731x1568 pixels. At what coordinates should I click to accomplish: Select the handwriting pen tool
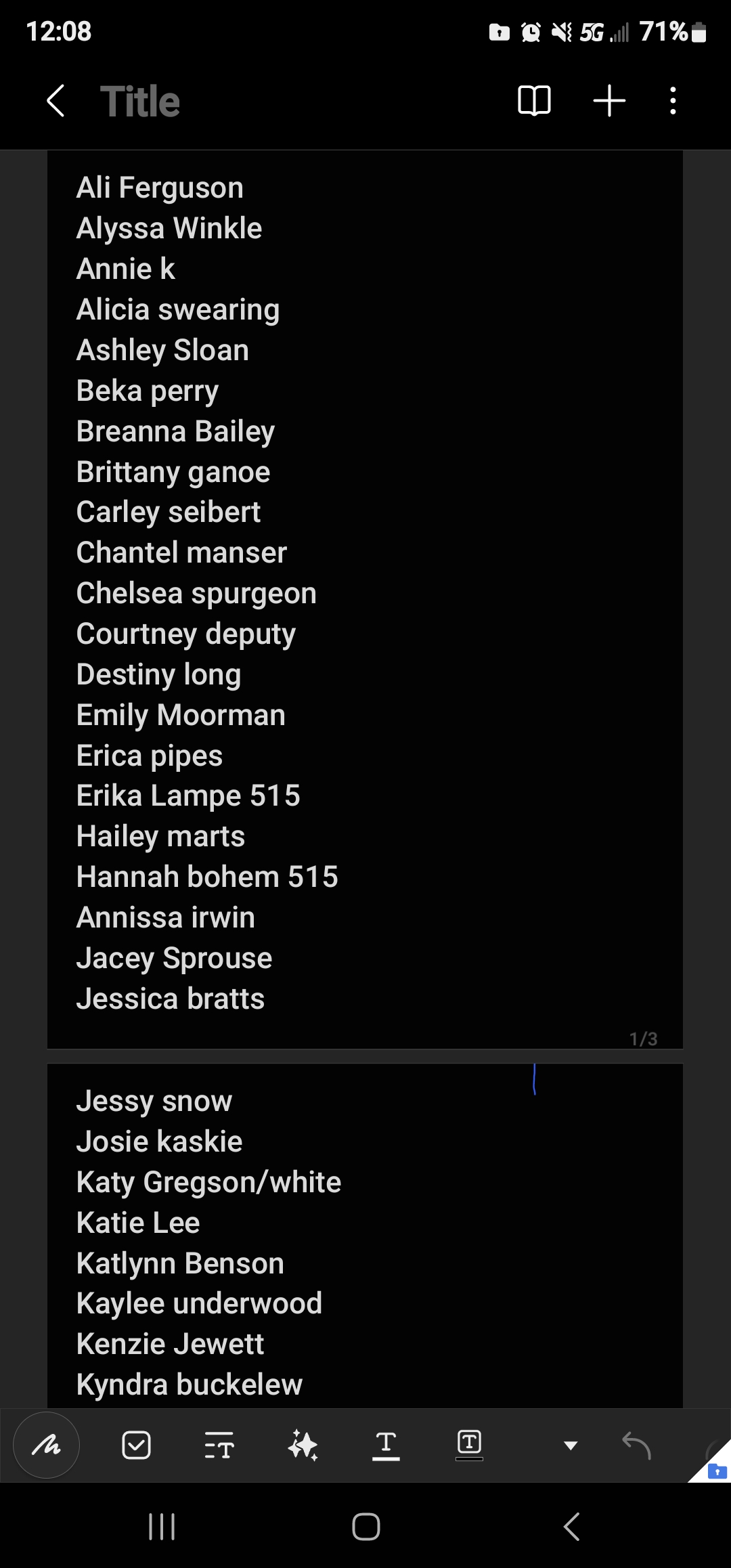[47, 1445]
